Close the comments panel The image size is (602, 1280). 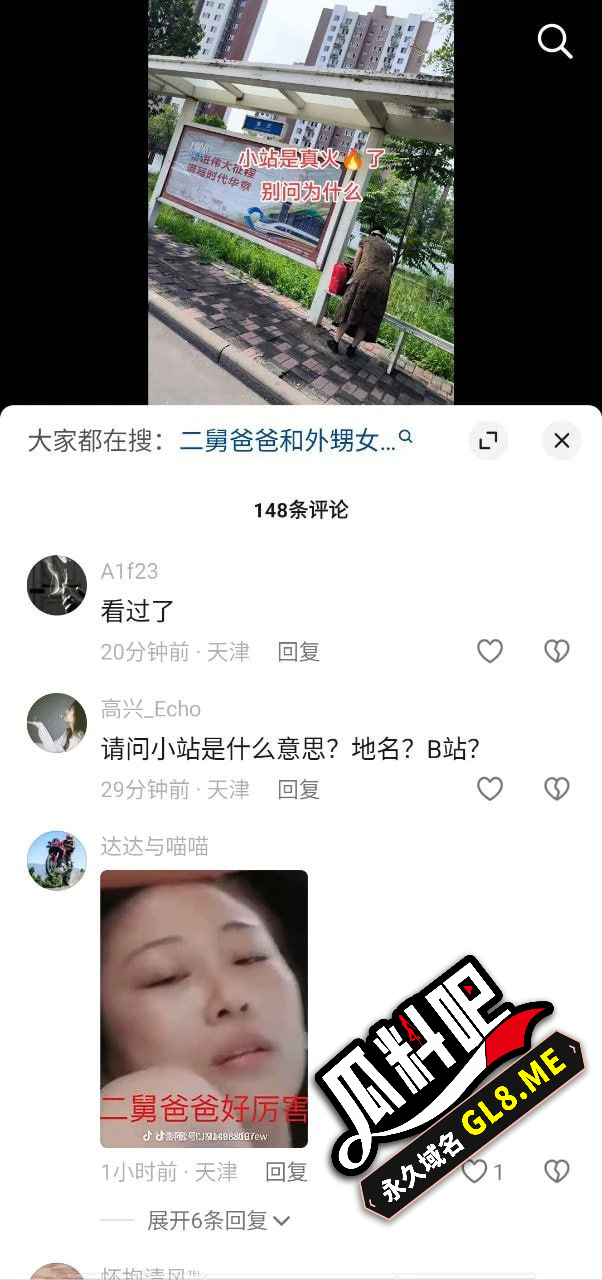(x=561, y=440)
